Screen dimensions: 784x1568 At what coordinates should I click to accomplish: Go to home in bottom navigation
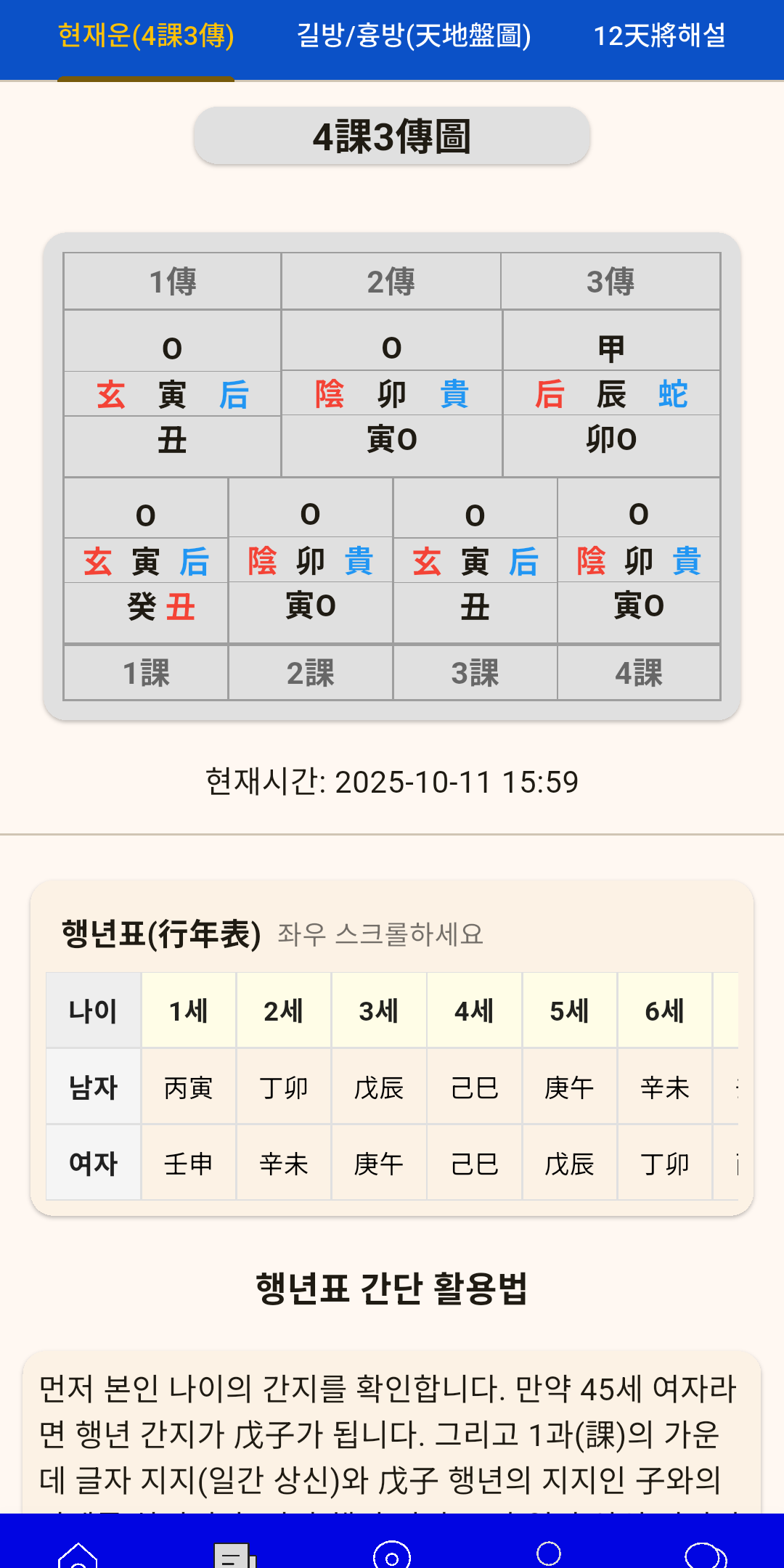click(78, 1555)
